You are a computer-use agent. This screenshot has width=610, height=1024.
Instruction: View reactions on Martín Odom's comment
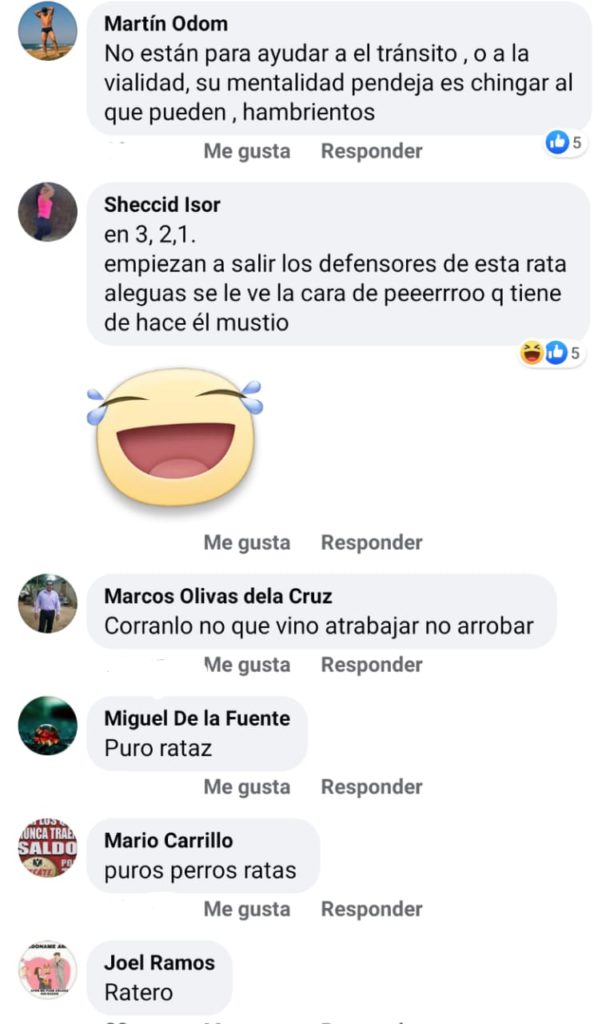pos(564,143)
